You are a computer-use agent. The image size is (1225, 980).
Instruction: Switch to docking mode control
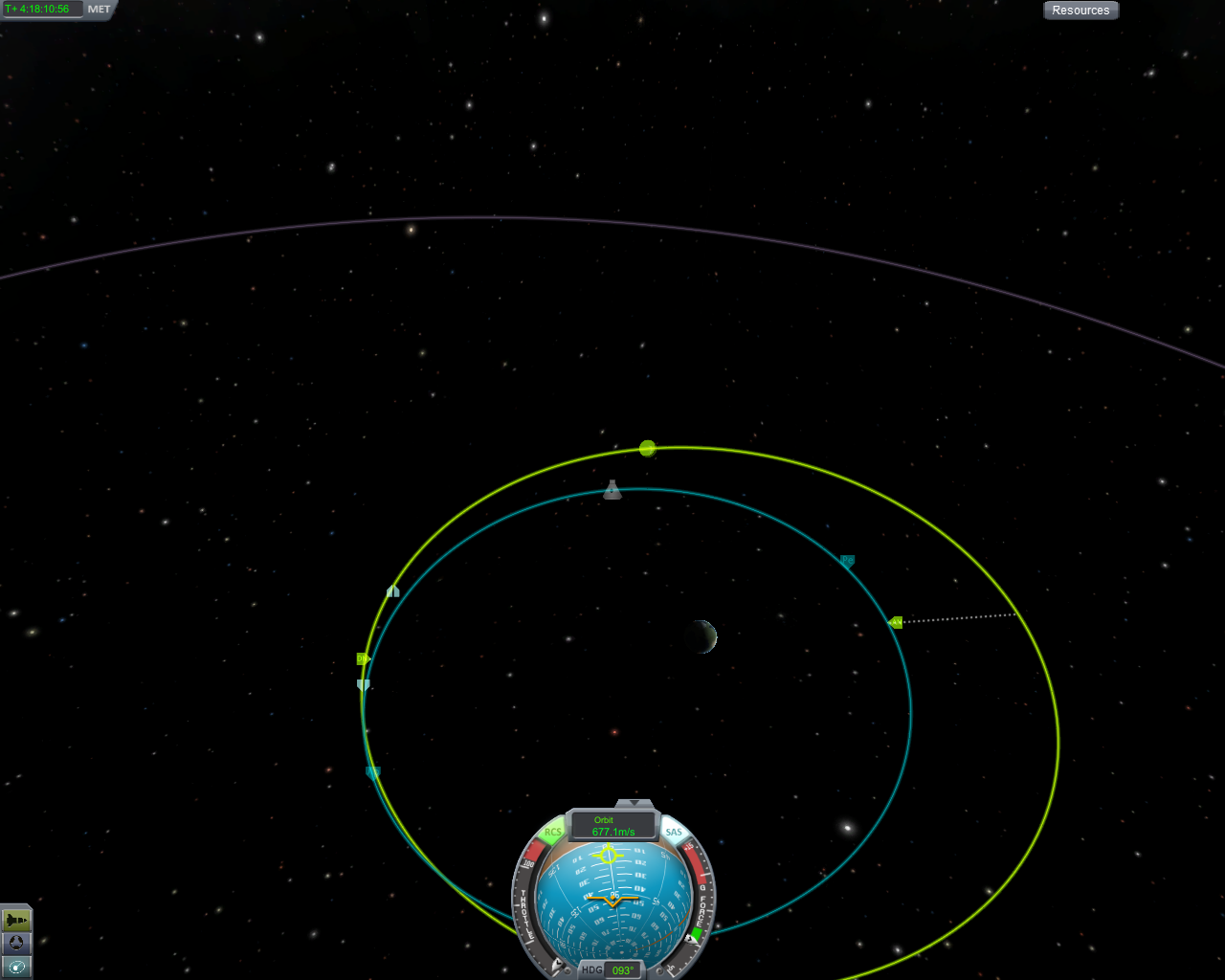point(16,944)
